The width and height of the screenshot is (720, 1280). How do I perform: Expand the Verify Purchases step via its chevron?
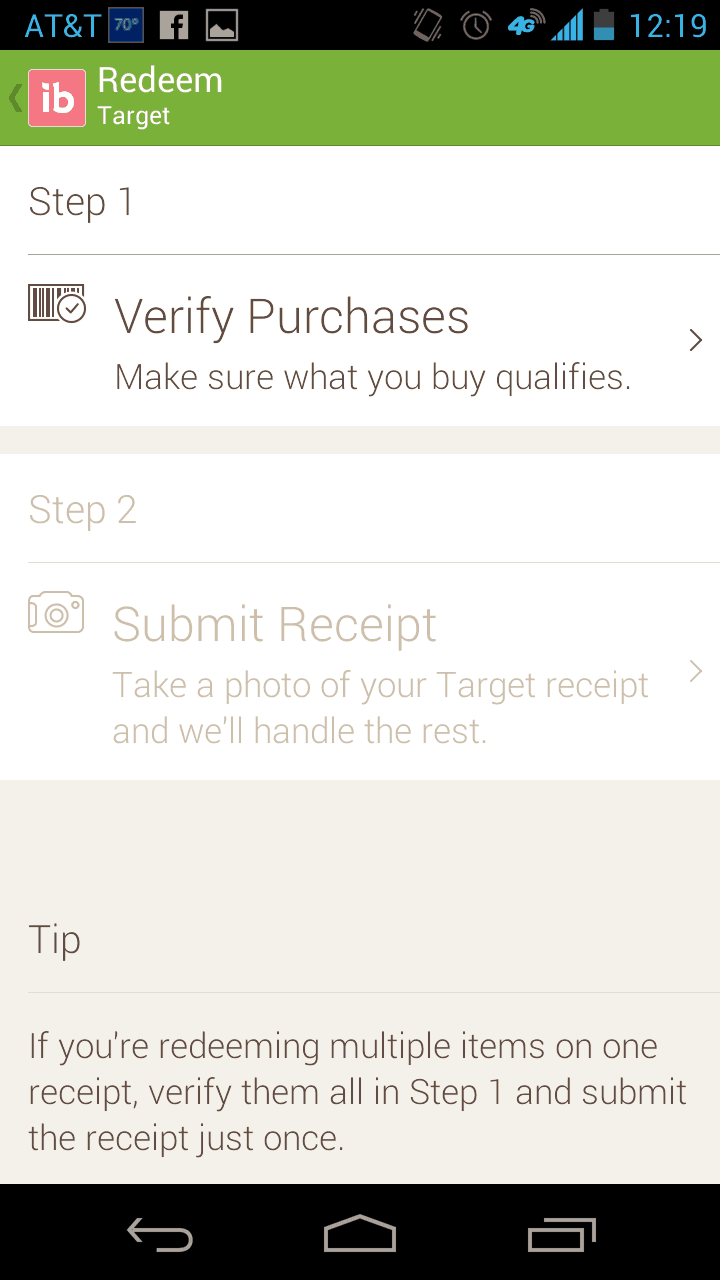tap(694, 340)
